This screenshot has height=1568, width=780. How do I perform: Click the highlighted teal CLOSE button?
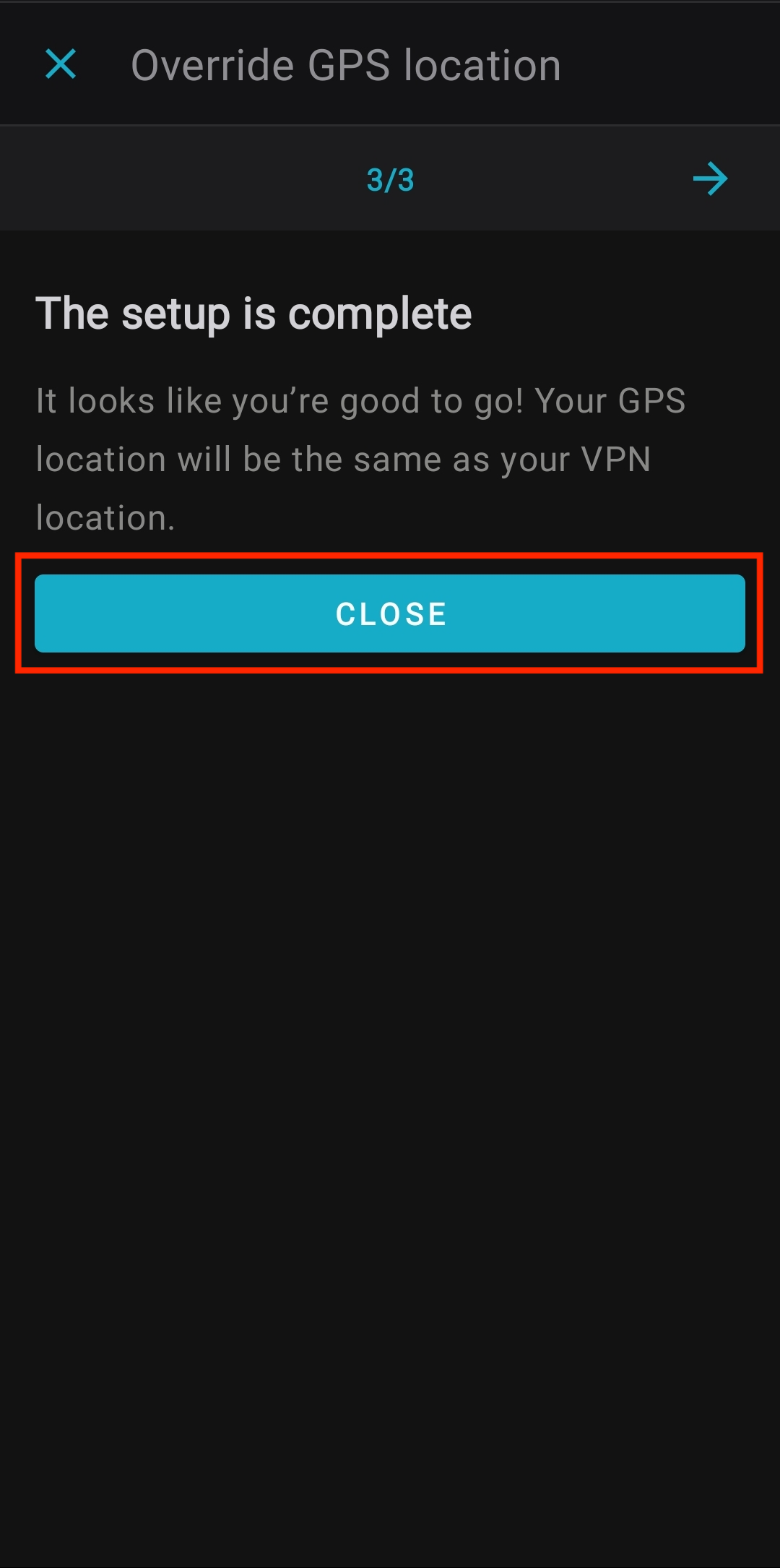coord(390,613)
